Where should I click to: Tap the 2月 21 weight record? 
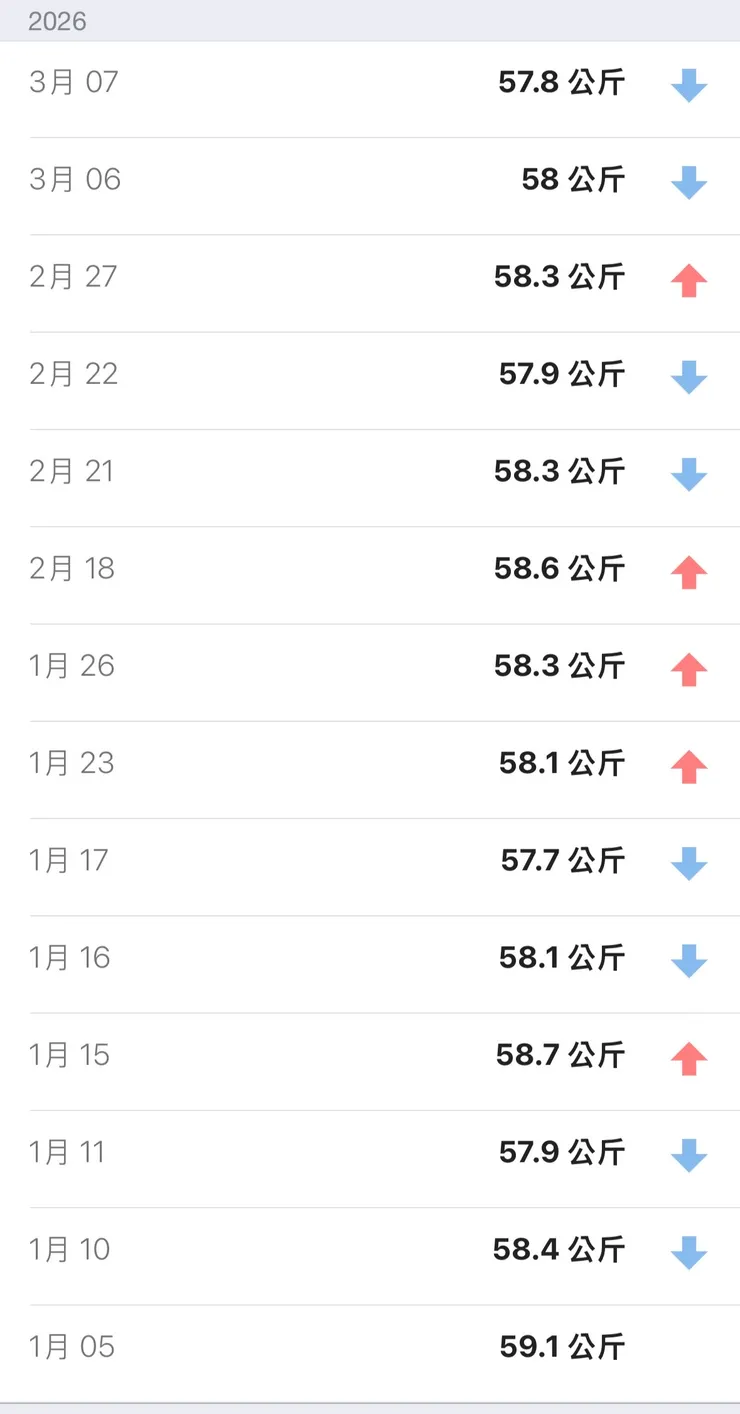pos(370,471)
